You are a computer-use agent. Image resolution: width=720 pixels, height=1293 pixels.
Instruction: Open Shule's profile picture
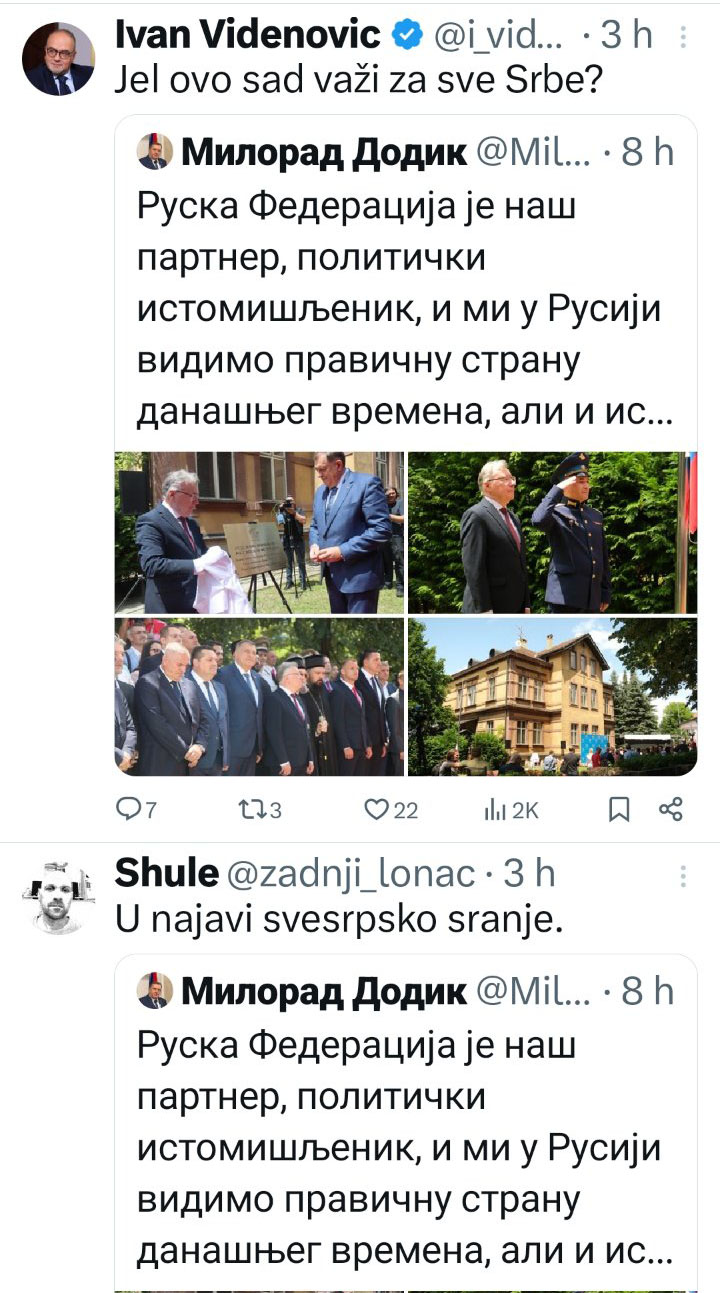coord(58,896)
